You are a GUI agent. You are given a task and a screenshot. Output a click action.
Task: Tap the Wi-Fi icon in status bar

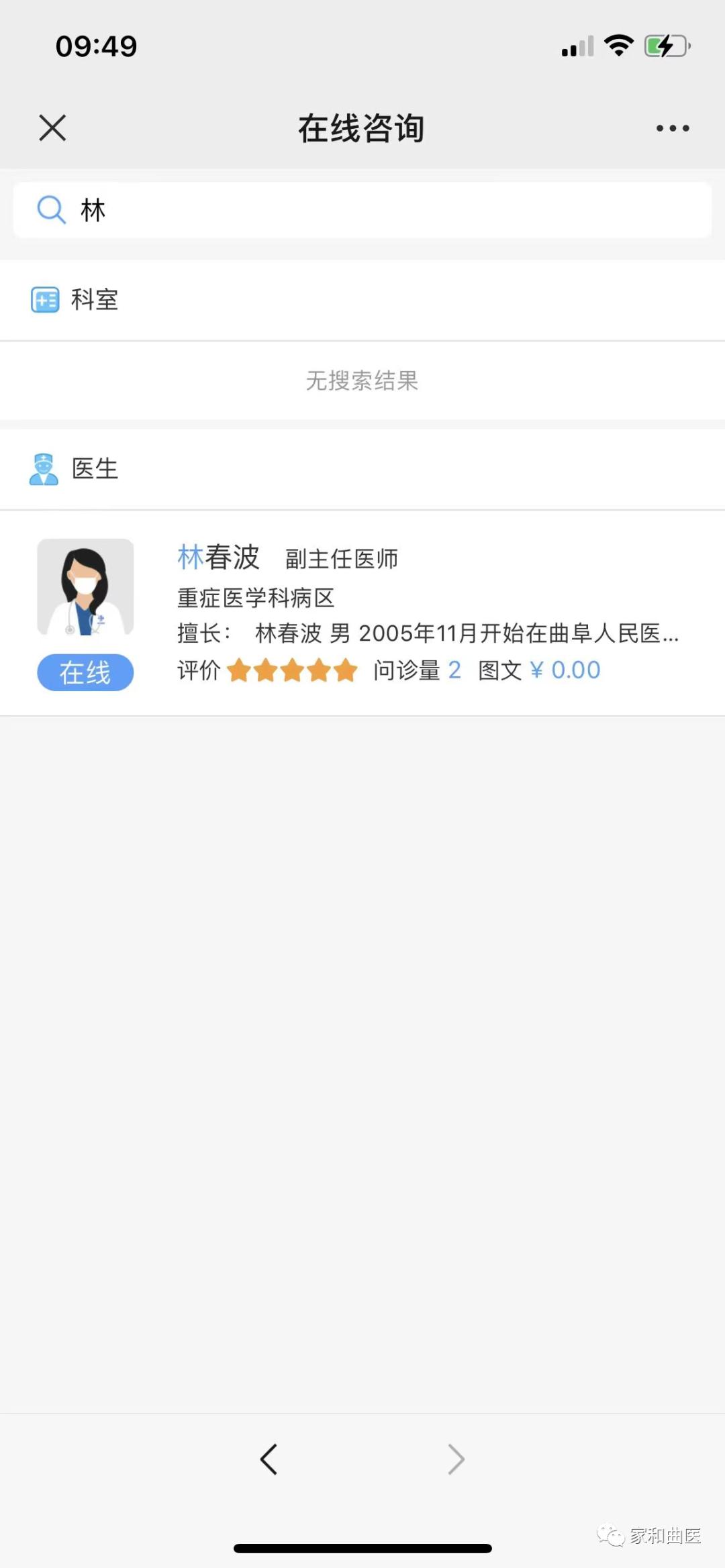pos(617,45)
